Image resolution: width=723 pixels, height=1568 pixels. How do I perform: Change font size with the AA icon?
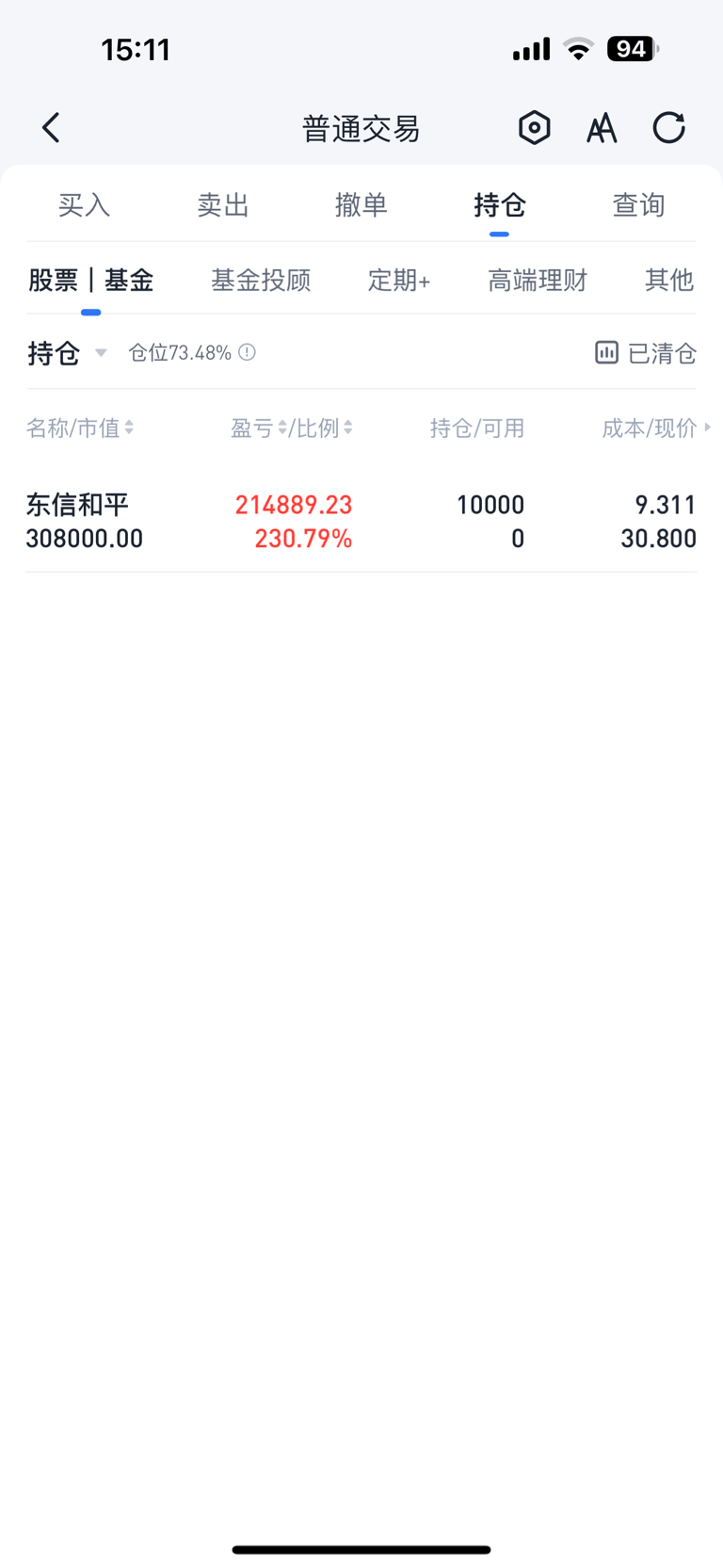[x=602, y=128]
